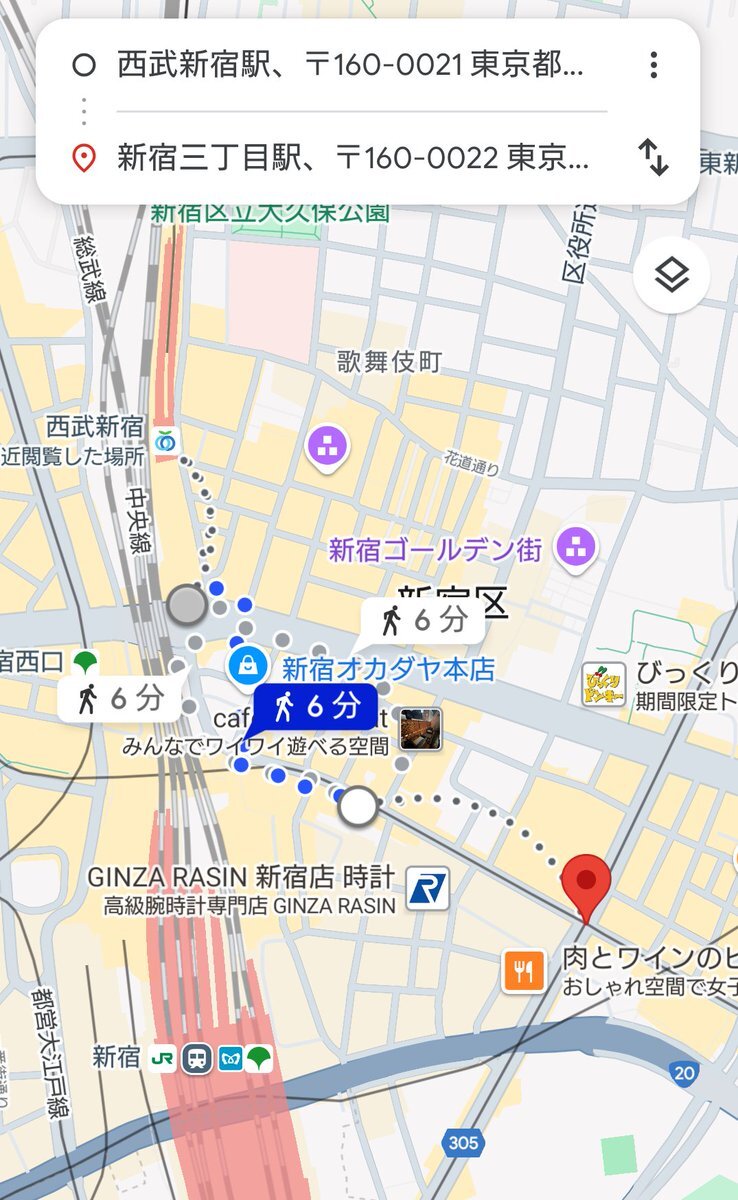This screenshot has height=1200, width=738.
Task: Open the 新宿 station marker
Action: point(196,1058)
